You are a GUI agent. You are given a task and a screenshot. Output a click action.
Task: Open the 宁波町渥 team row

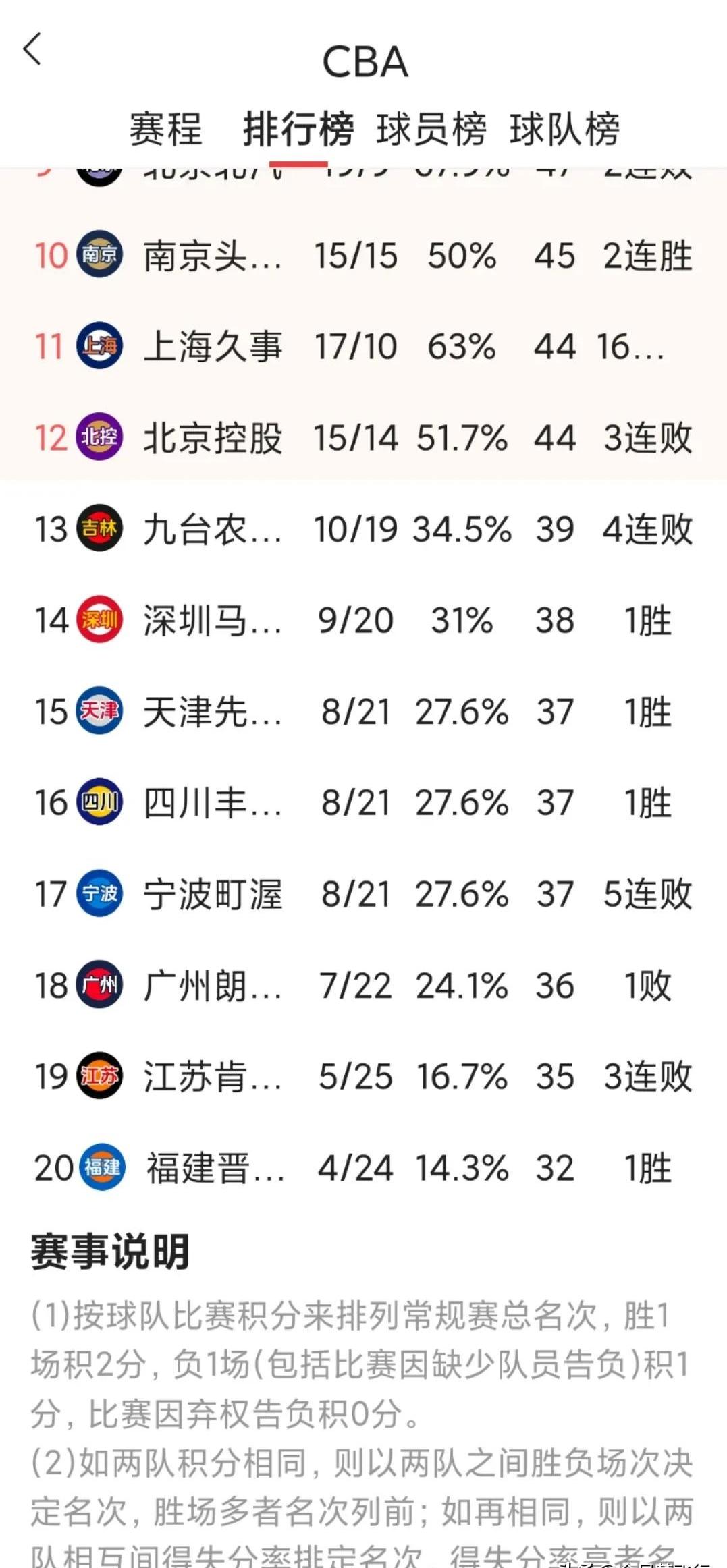point(363,894)
